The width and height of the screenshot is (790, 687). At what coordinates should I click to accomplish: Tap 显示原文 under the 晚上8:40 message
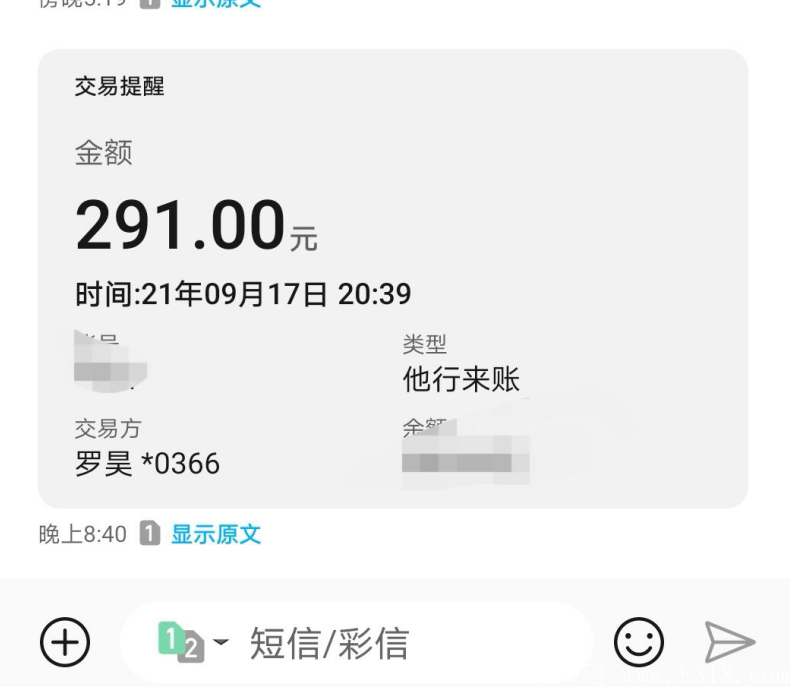point(215,534)
